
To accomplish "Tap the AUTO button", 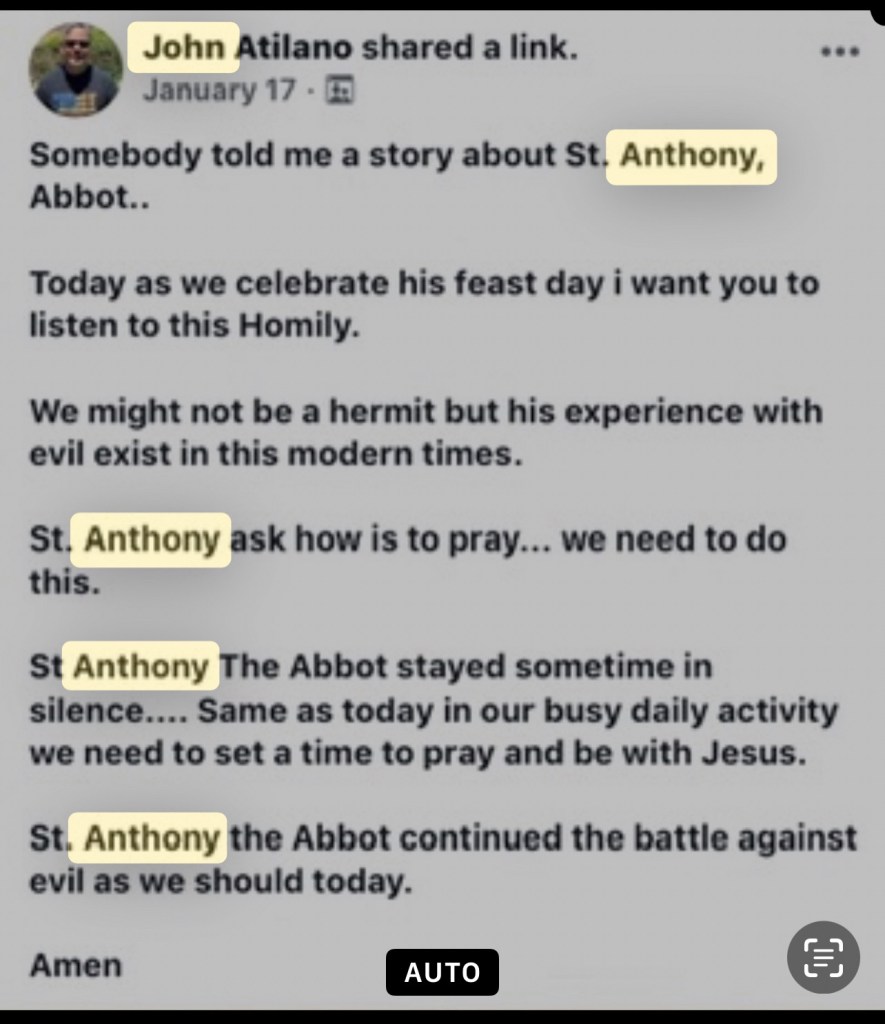I will (442, 971).
